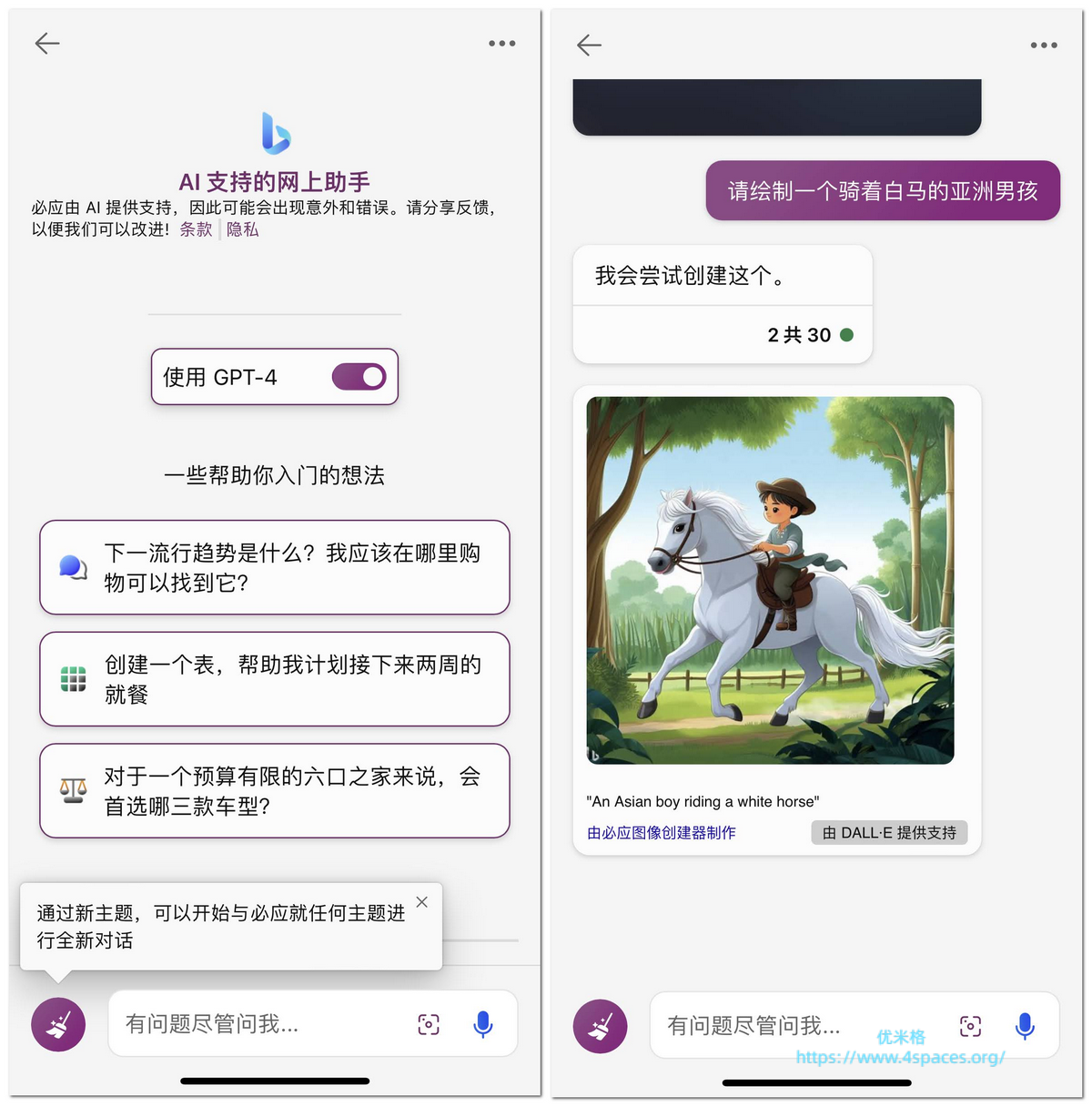
Task: Dismiss the 通过新主题 tooltip
Action: pos(421,902)
